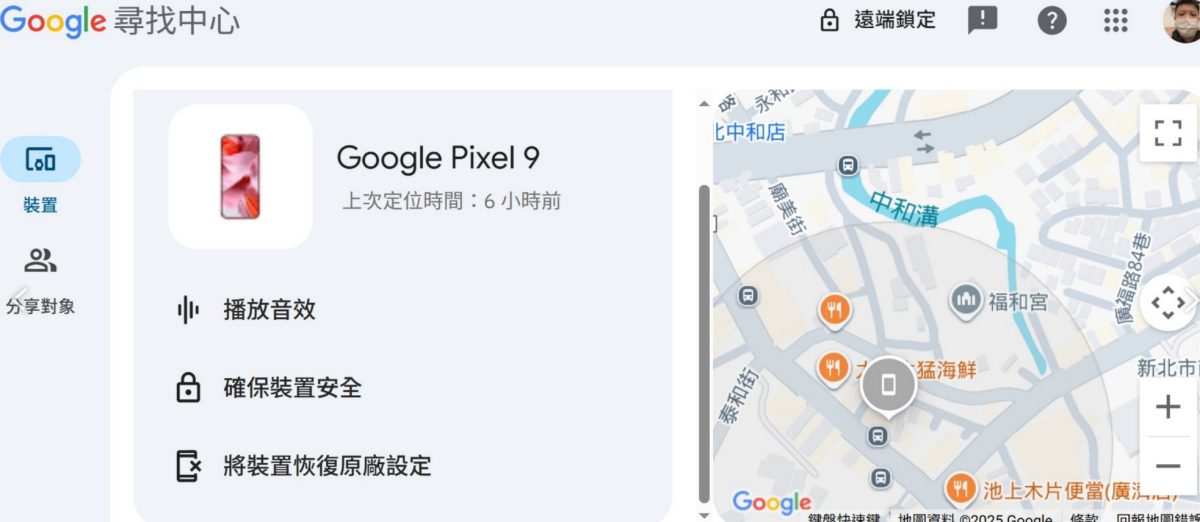Open 確保裝置安全 option
1200x522 pixels.
(x=291, y=388)
